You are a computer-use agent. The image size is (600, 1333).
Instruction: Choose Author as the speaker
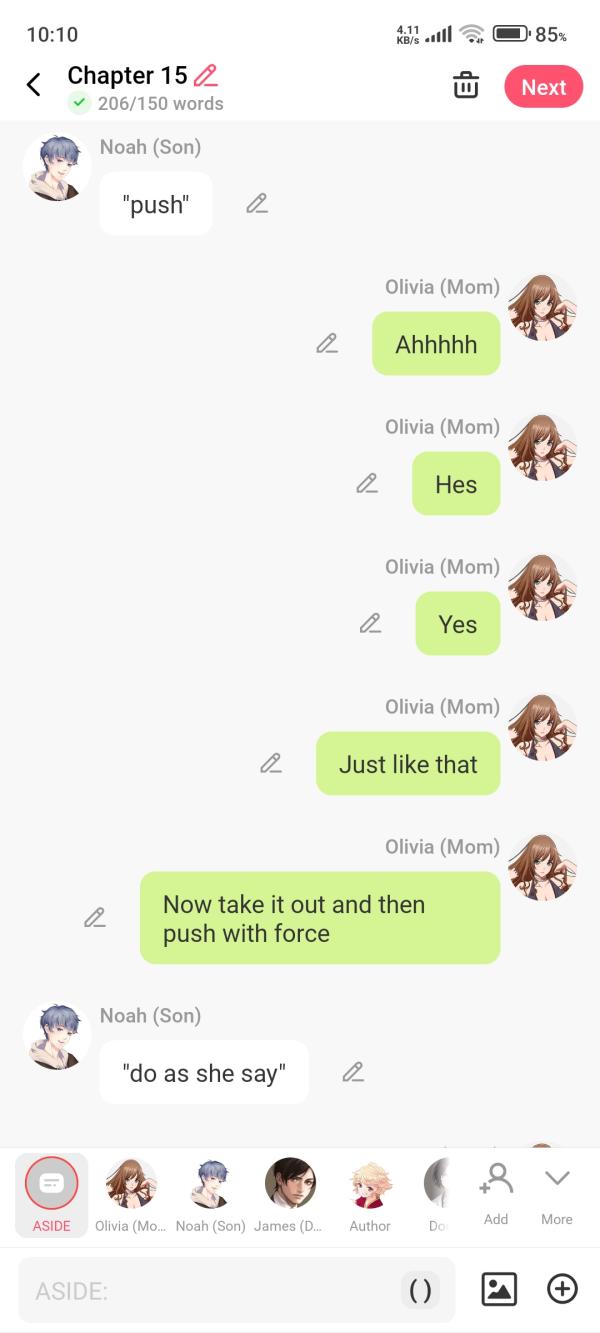pyautogui.click(x=370, y=1193)
